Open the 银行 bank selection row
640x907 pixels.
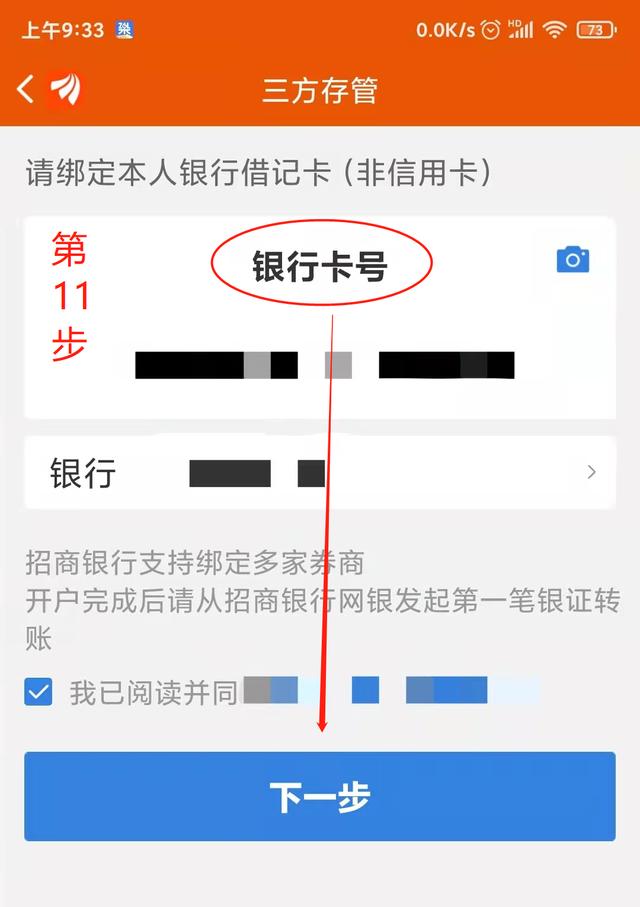click(320, 473)
